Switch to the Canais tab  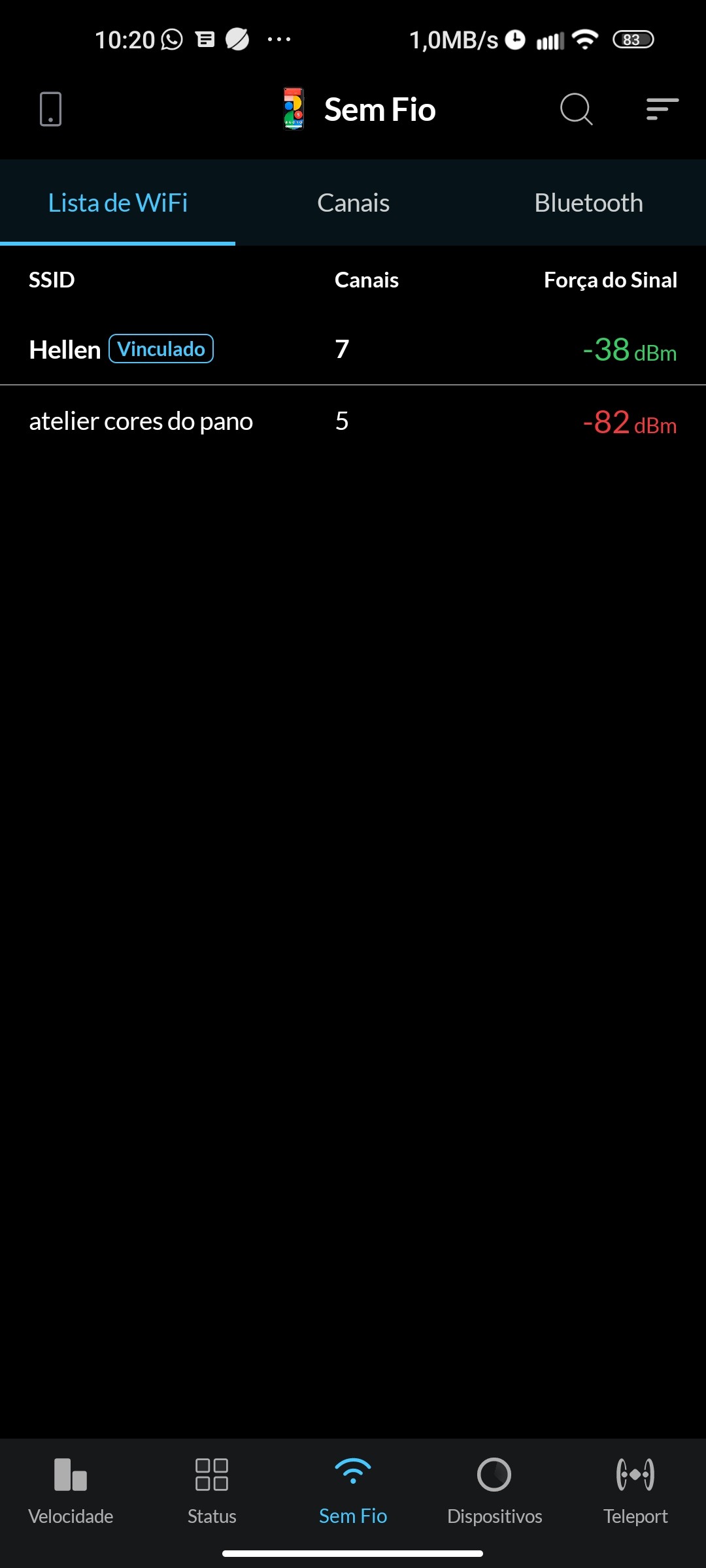353,203
